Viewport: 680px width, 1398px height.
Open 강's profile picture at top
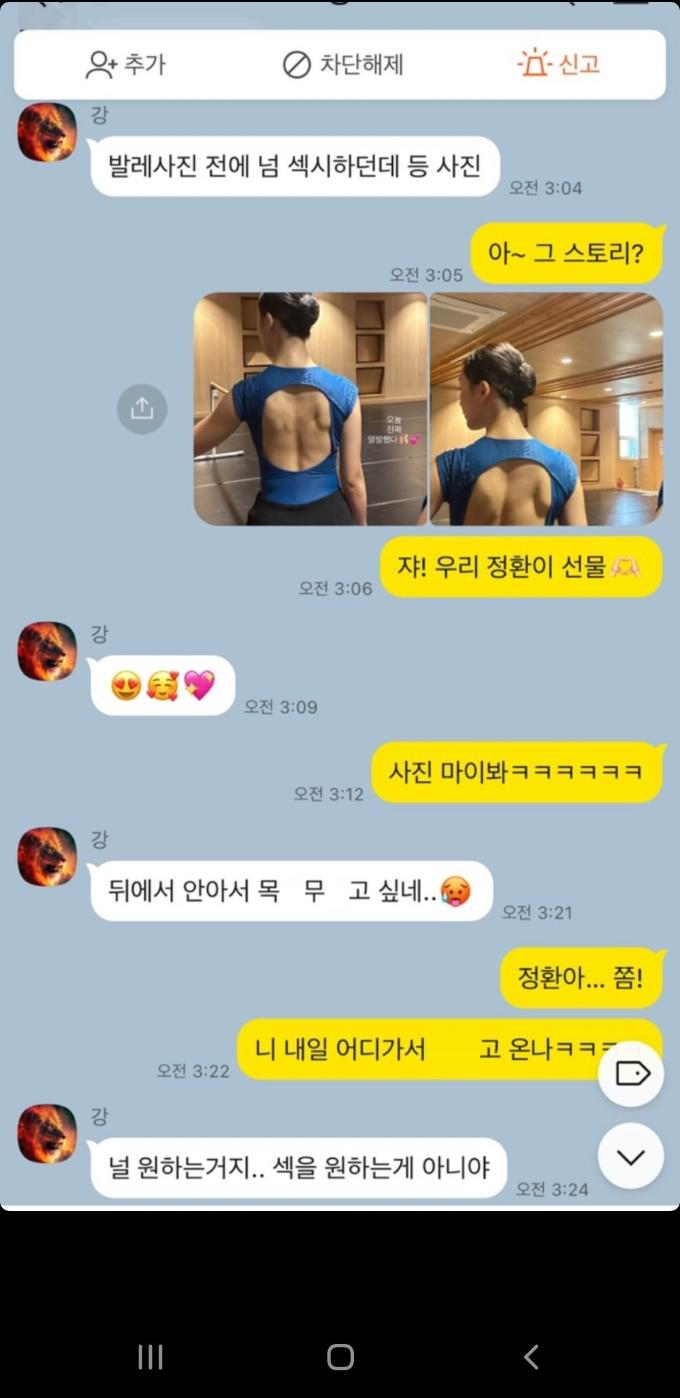[47, 131]
